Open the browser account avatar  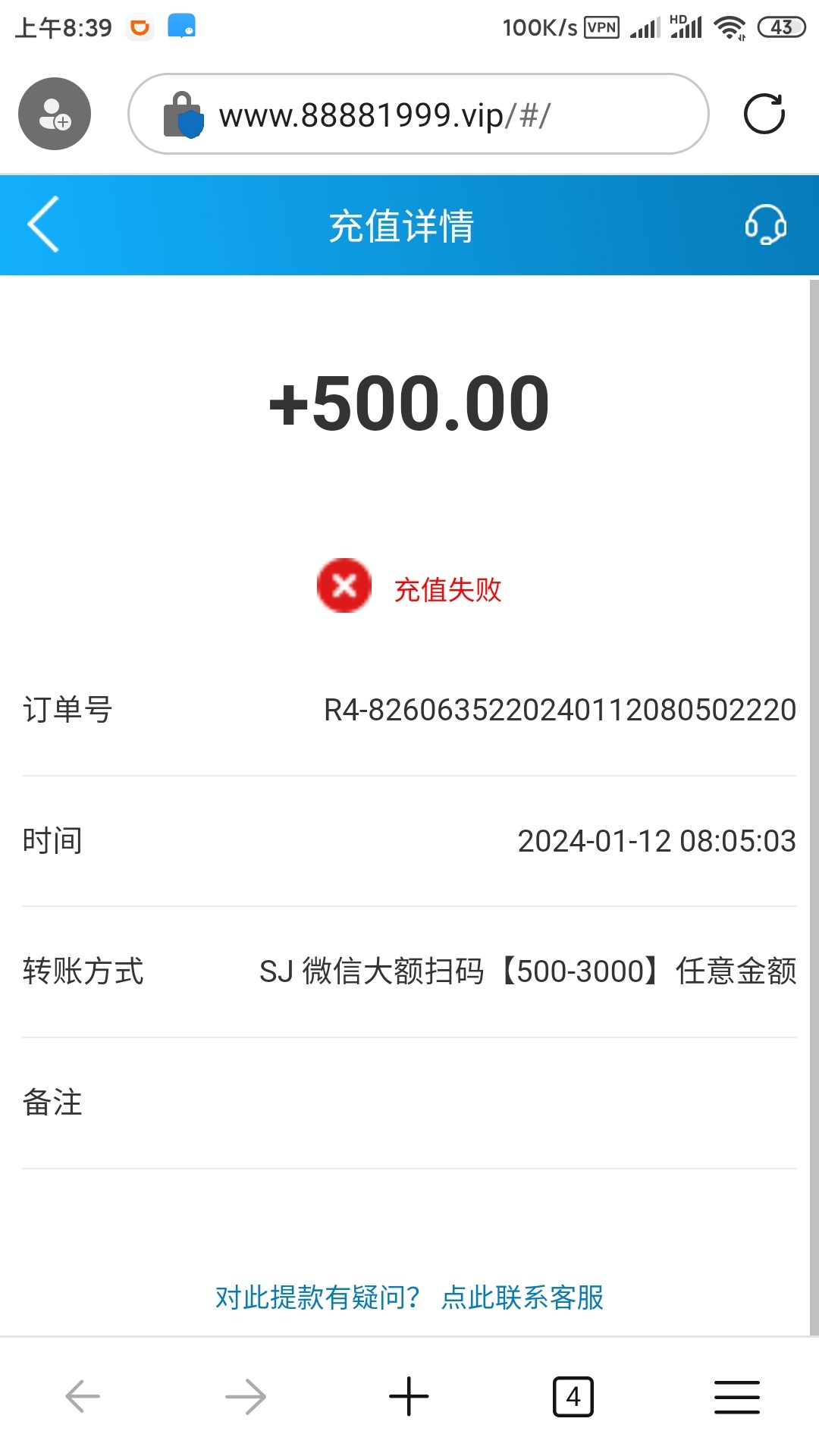click(x=55, y=114)
